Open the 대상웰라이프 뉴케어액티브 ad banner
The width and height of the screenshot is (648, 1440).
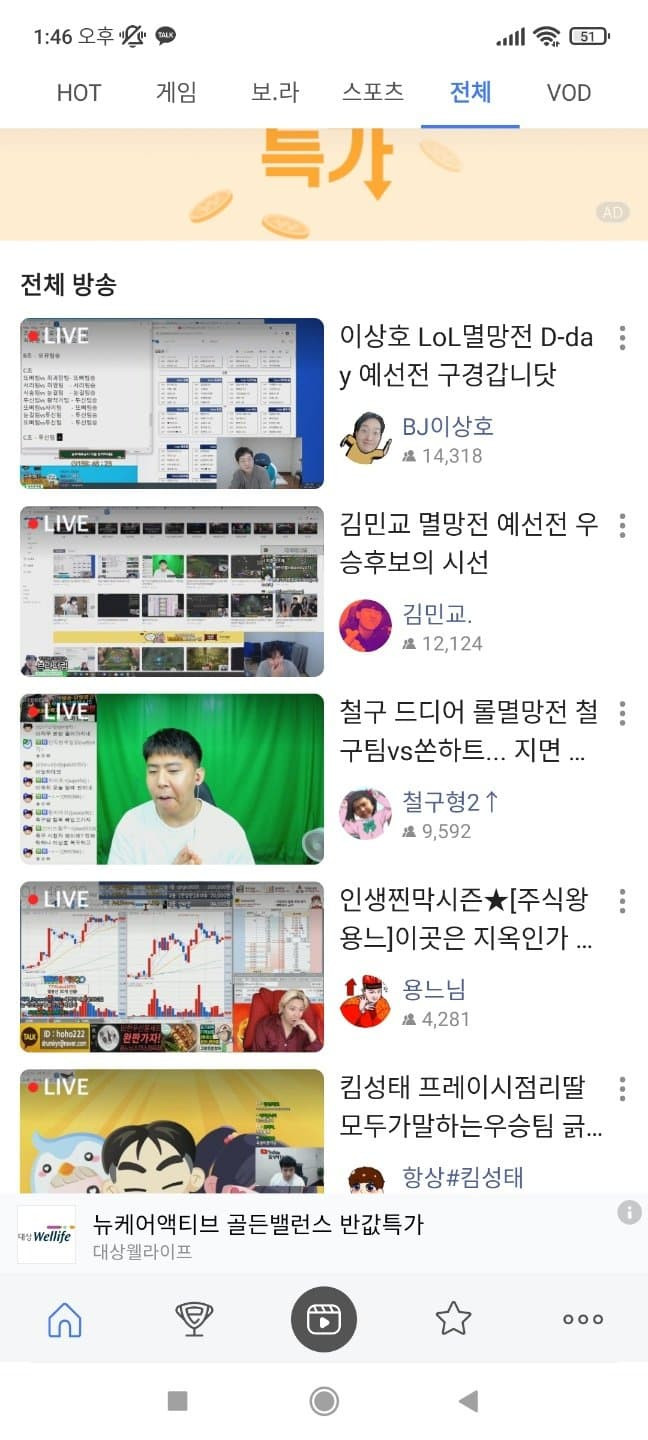click(x=300, y=1234)
